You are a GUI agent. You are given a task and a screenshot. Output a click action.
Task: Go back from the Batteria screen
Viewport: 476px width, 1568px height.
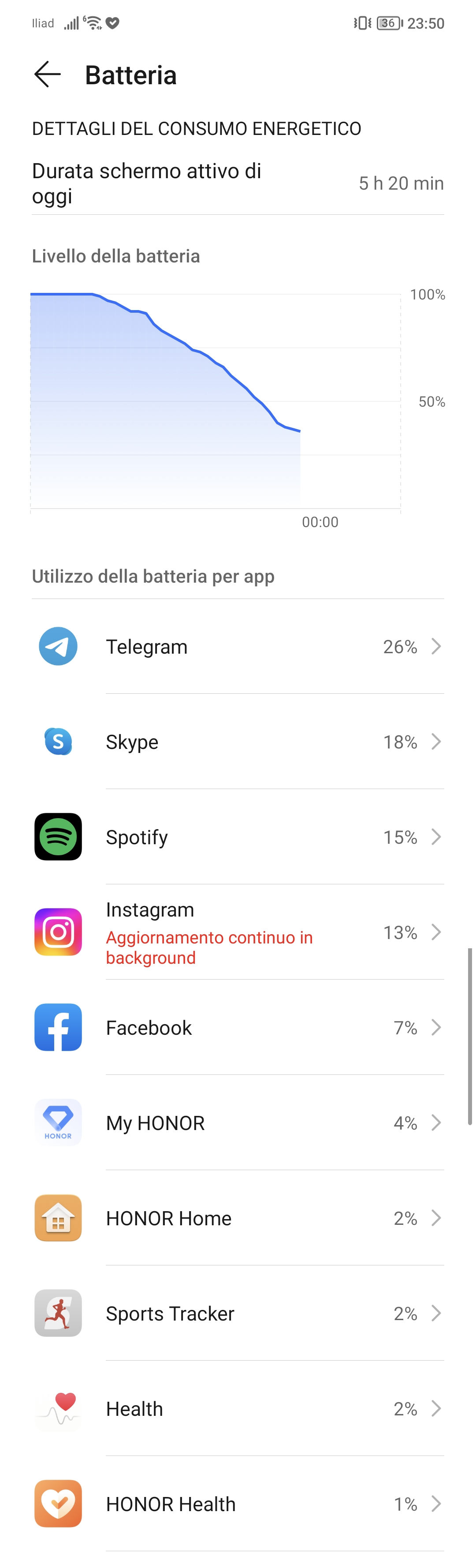click(x=48, y=75)
